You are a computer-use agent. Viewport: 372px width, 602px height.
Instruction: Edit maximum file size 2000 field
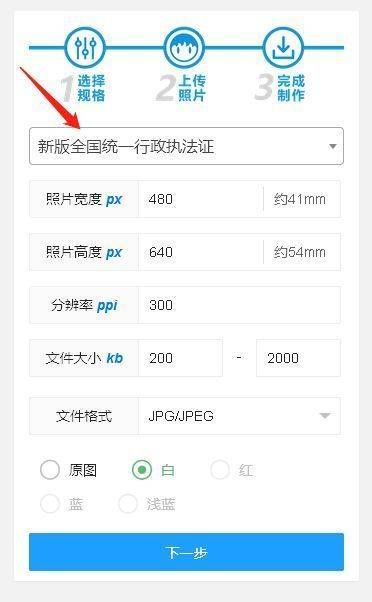tap(298, 358)
